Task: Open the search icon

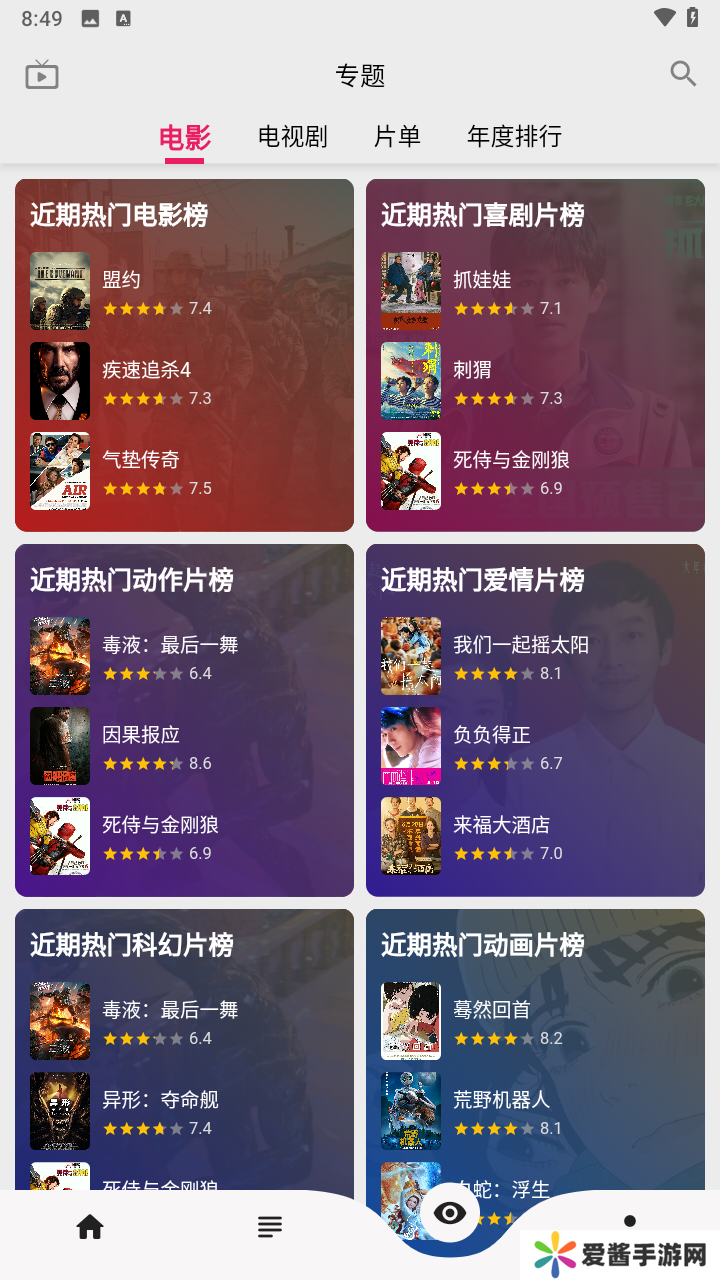Action: [x=683, y=74]
